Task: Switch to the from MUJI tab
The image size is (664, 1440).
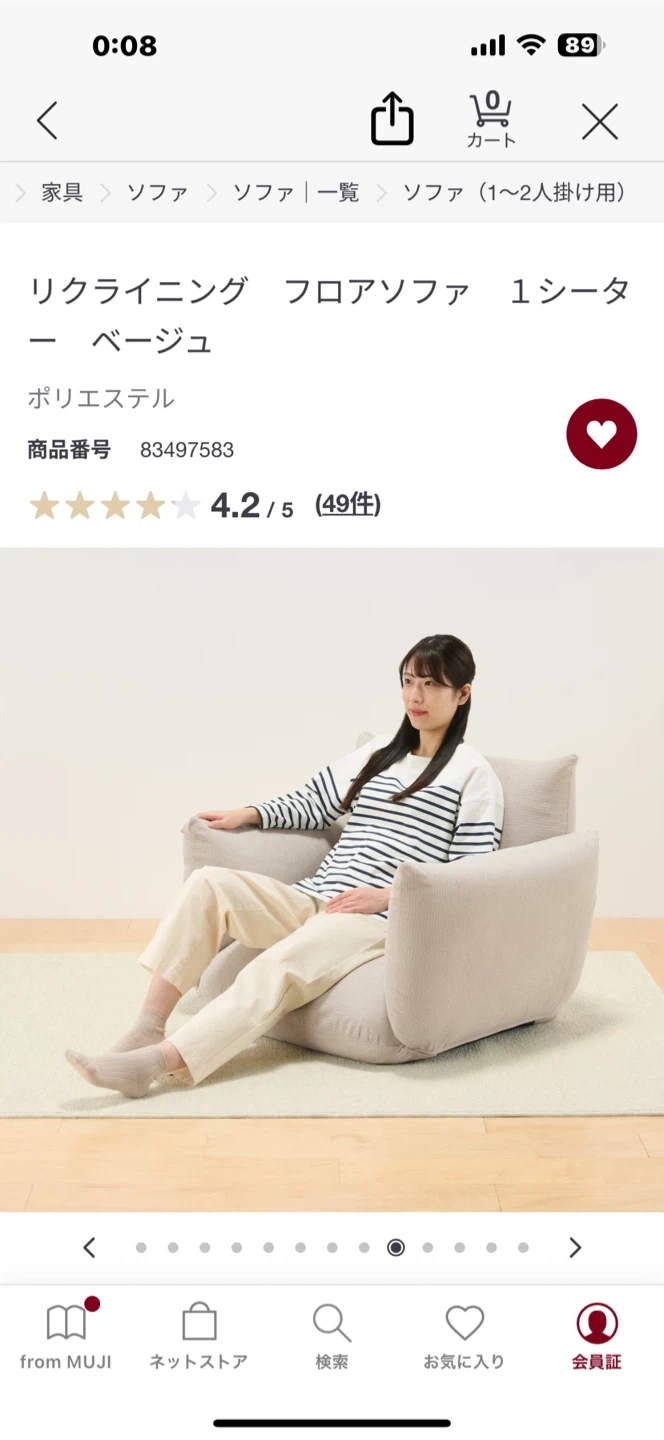Action: pos(66,1336)
